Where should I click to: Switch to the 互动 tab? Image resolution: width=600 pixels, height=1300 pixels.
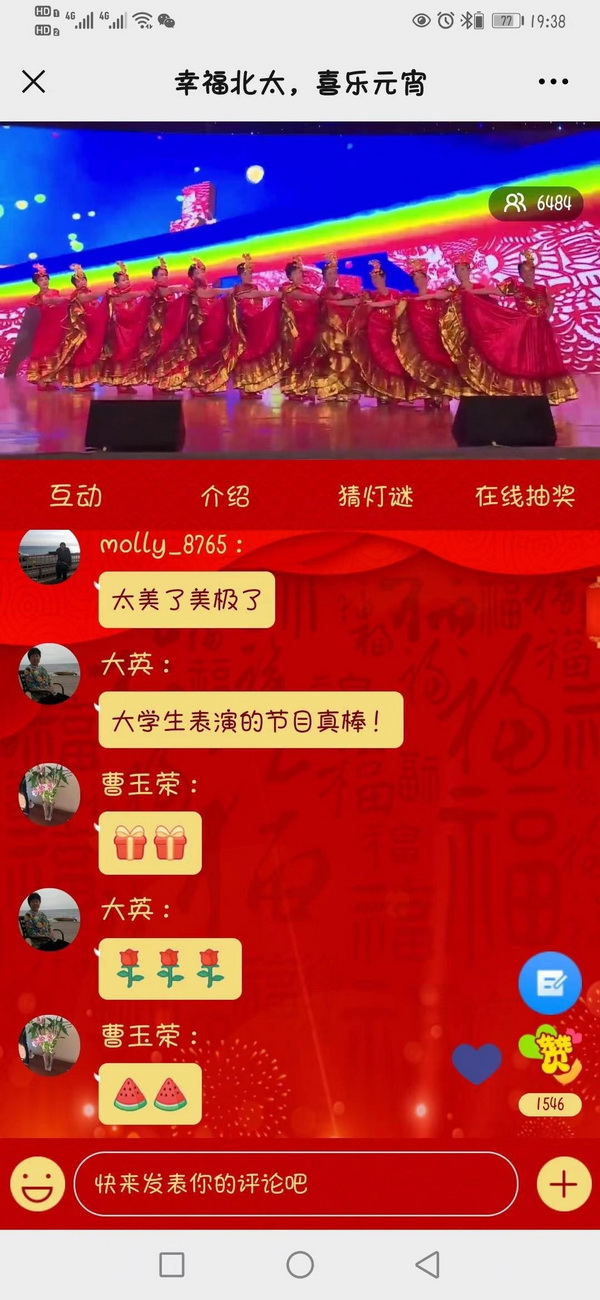76,495
